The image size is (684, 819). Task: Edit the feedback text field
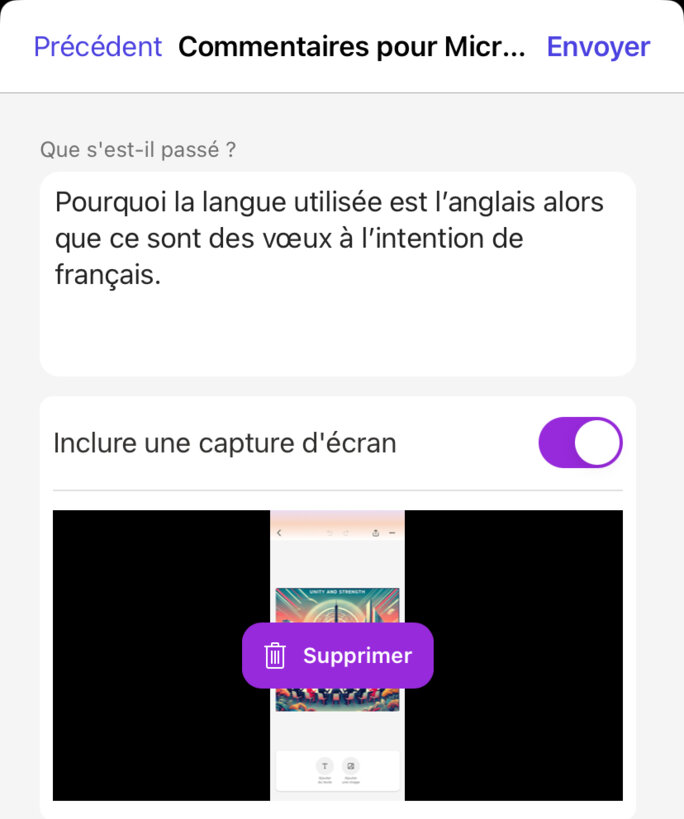click(x=337, y=273)
